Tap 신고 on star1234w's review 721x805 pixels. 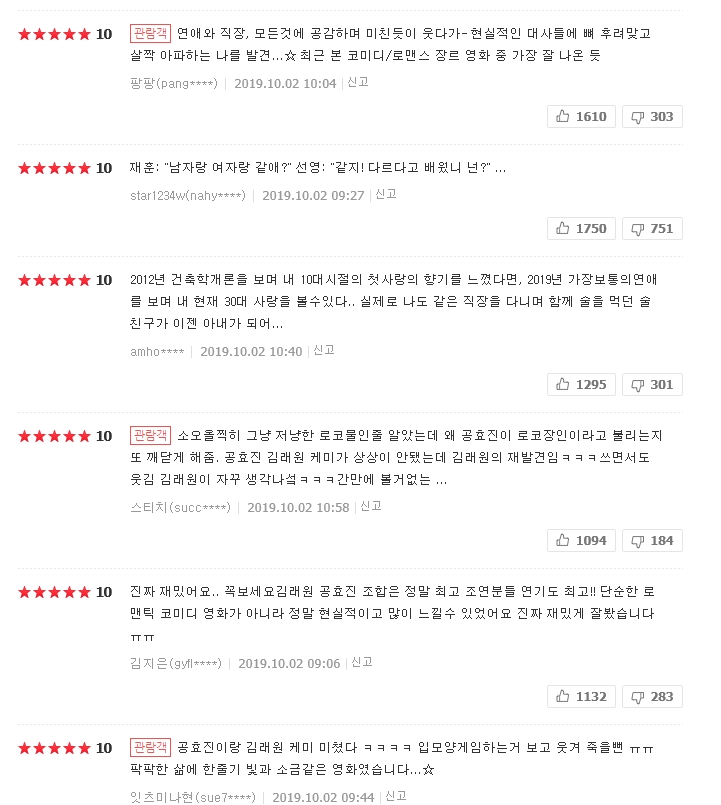pos(385,195)
